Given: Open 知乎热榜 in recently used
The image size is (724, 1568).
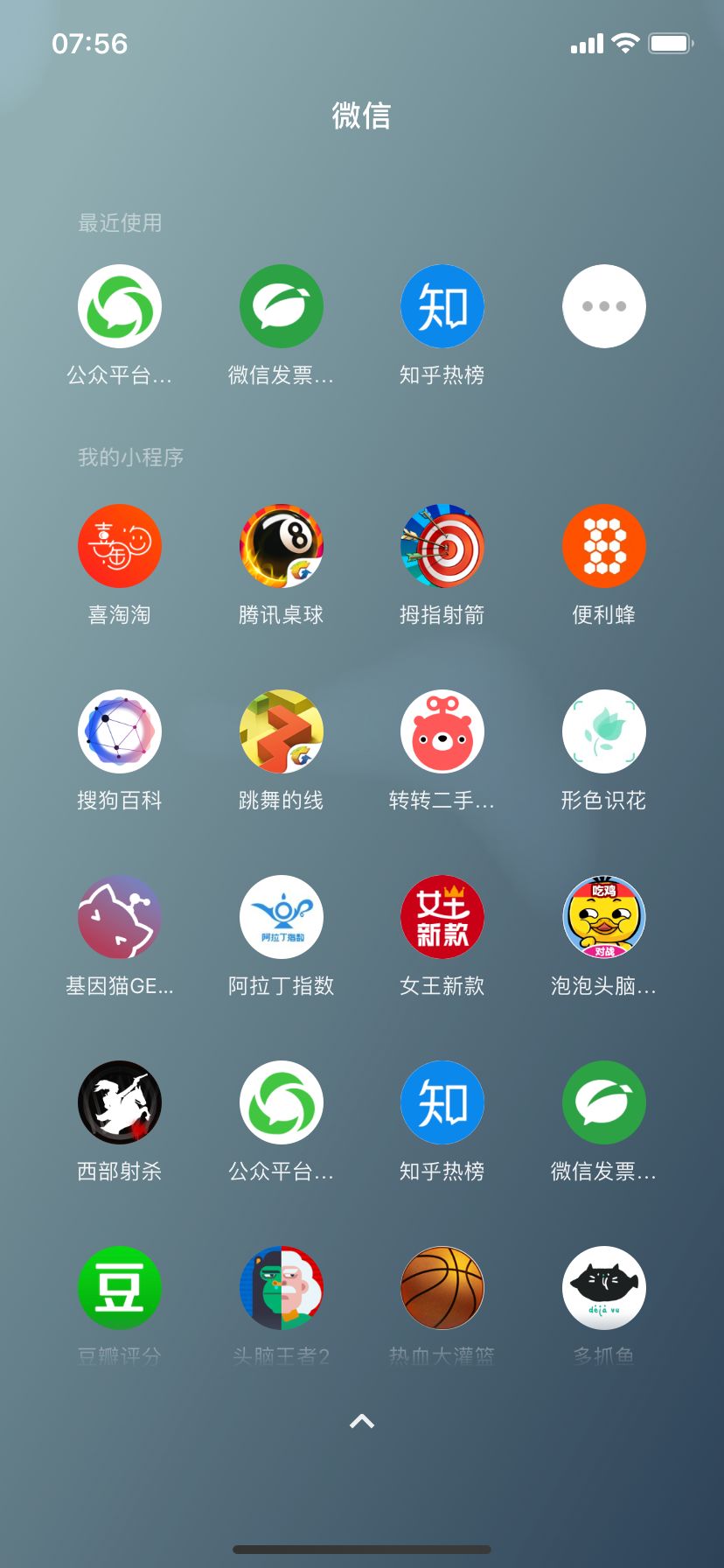Looking at the screenshot, I should pyautogui.click(x=442, y=306).
